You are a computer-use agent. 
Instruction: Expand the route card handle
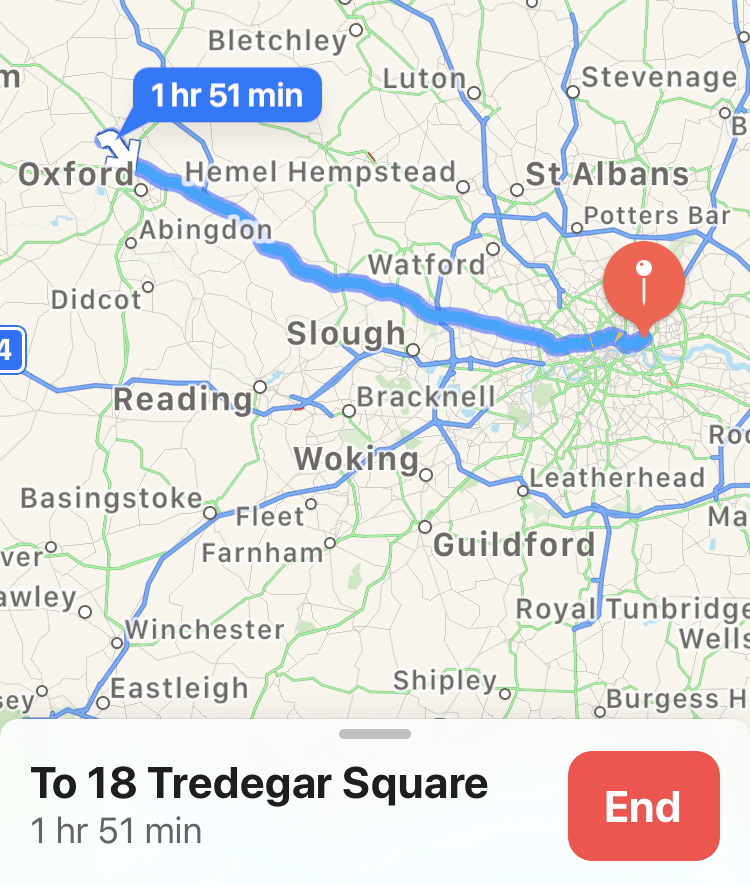[x=375, y=734]
